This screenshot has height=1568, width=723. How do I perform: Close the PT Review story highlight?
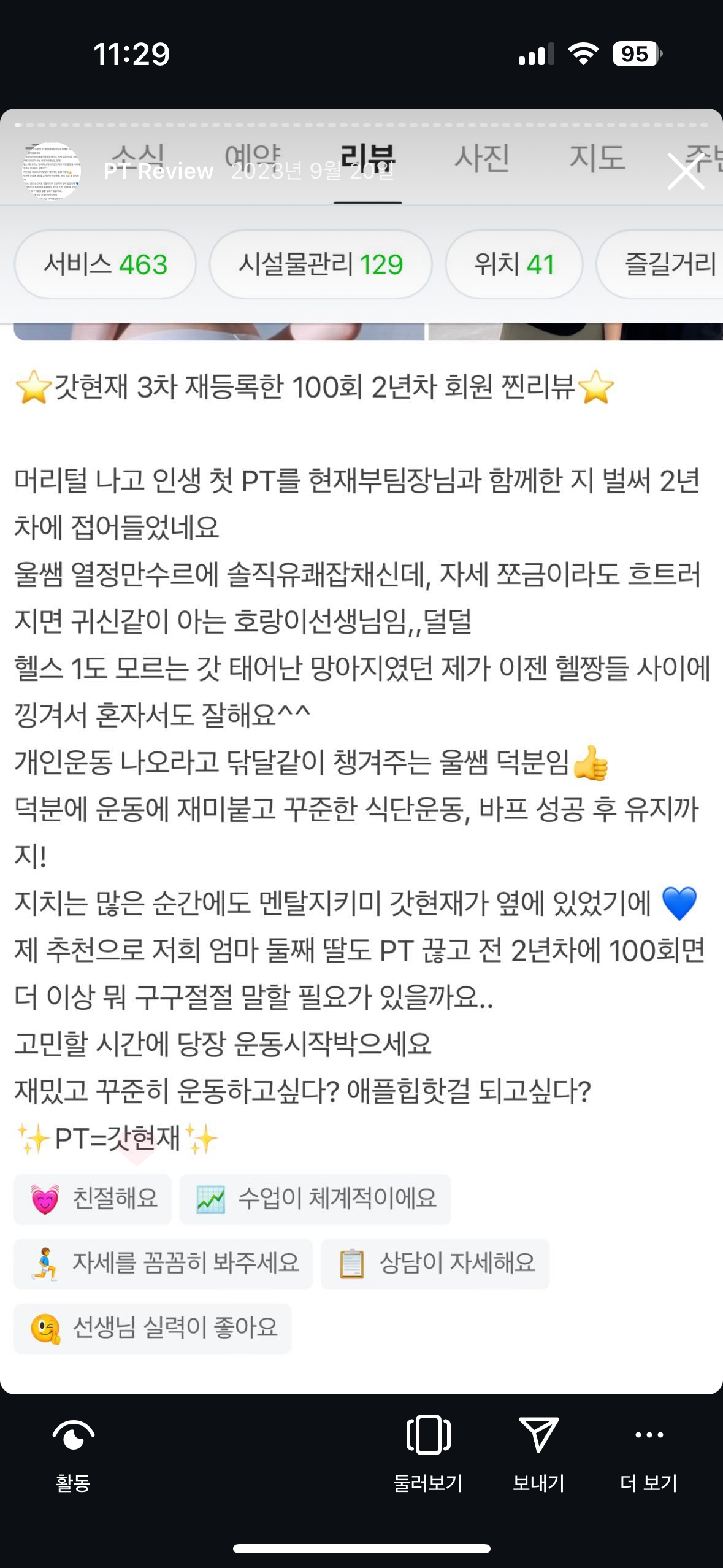(x=686, y=171)
